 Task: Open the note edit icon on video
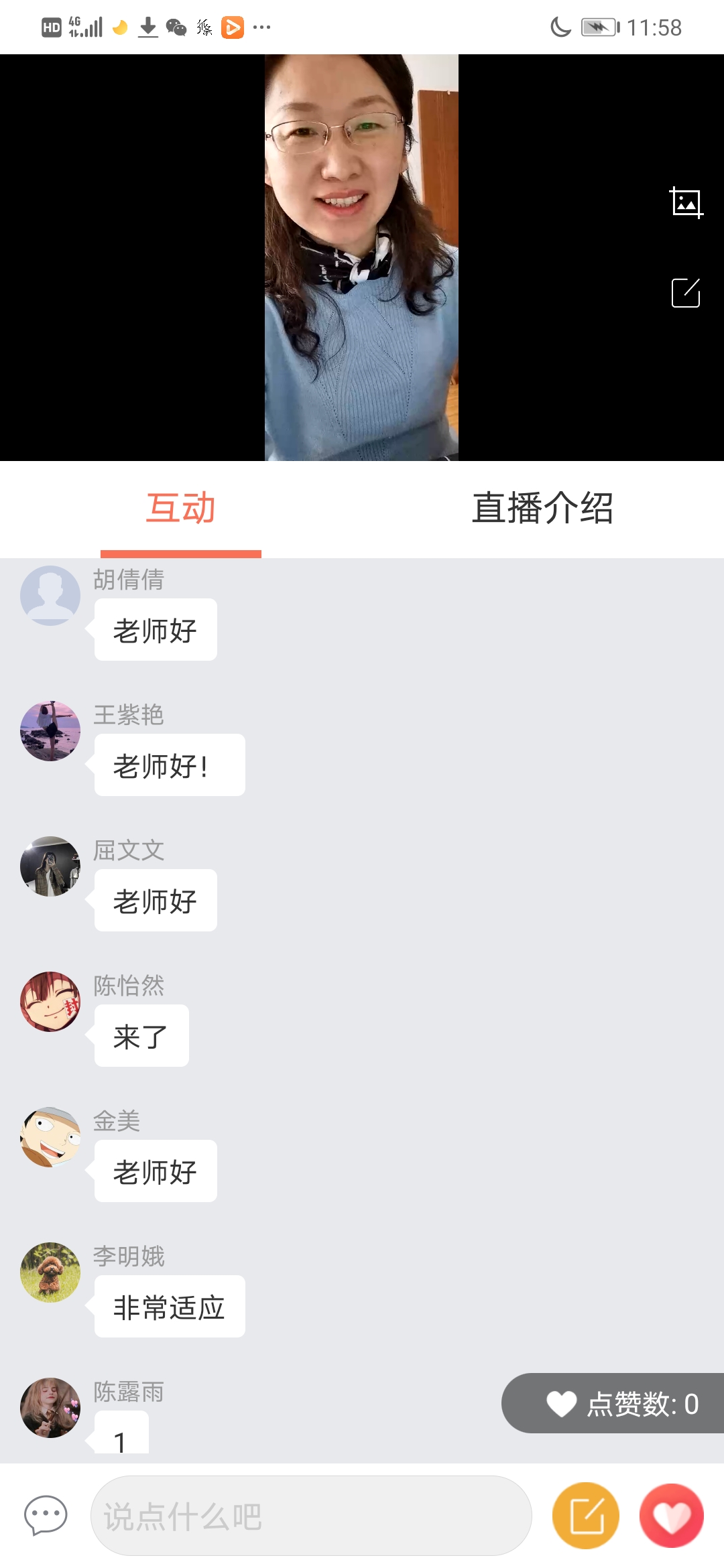click(x=686, y=293)
